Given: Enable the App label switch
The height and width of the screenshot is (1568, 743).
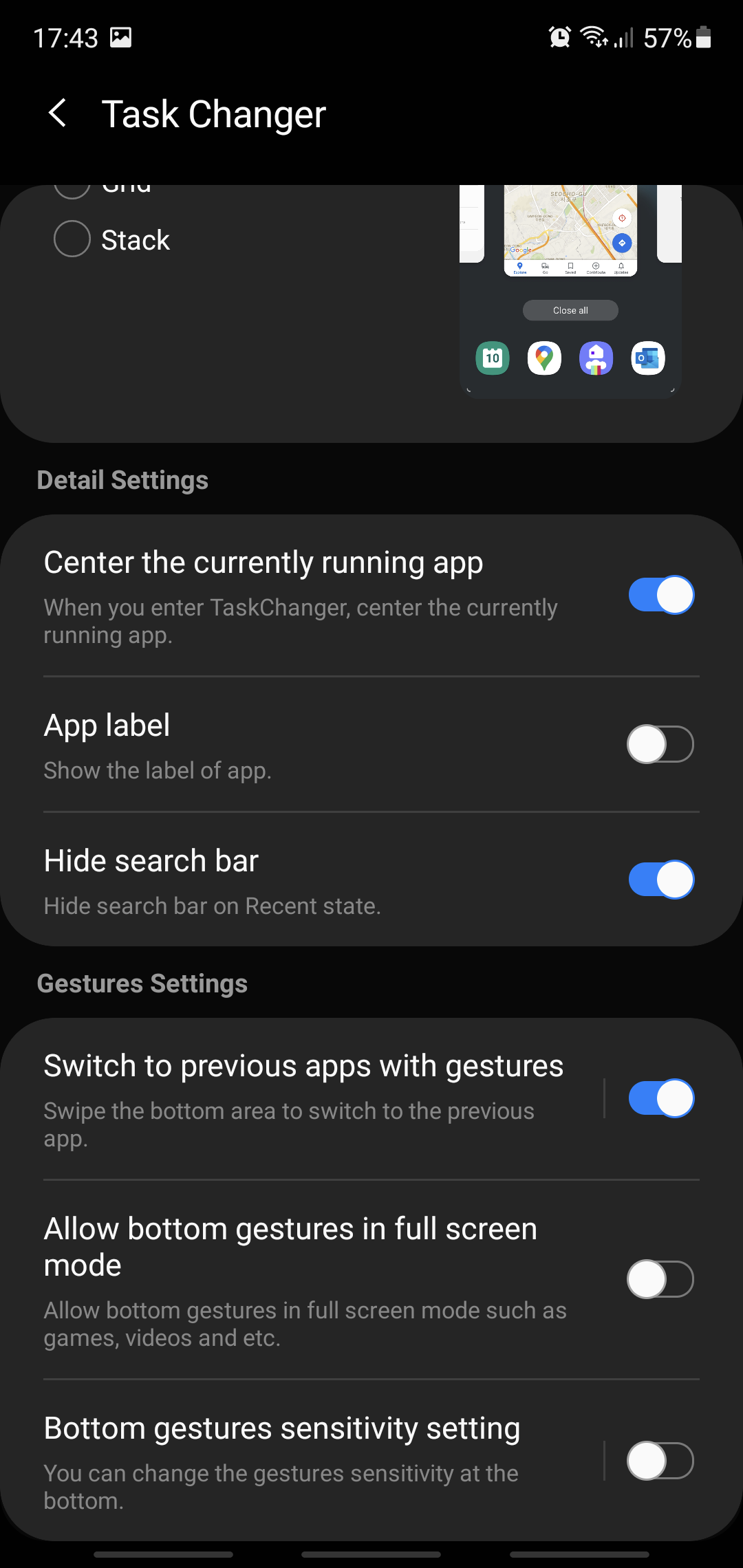Looking at the screenshot, I should [660, 744].
